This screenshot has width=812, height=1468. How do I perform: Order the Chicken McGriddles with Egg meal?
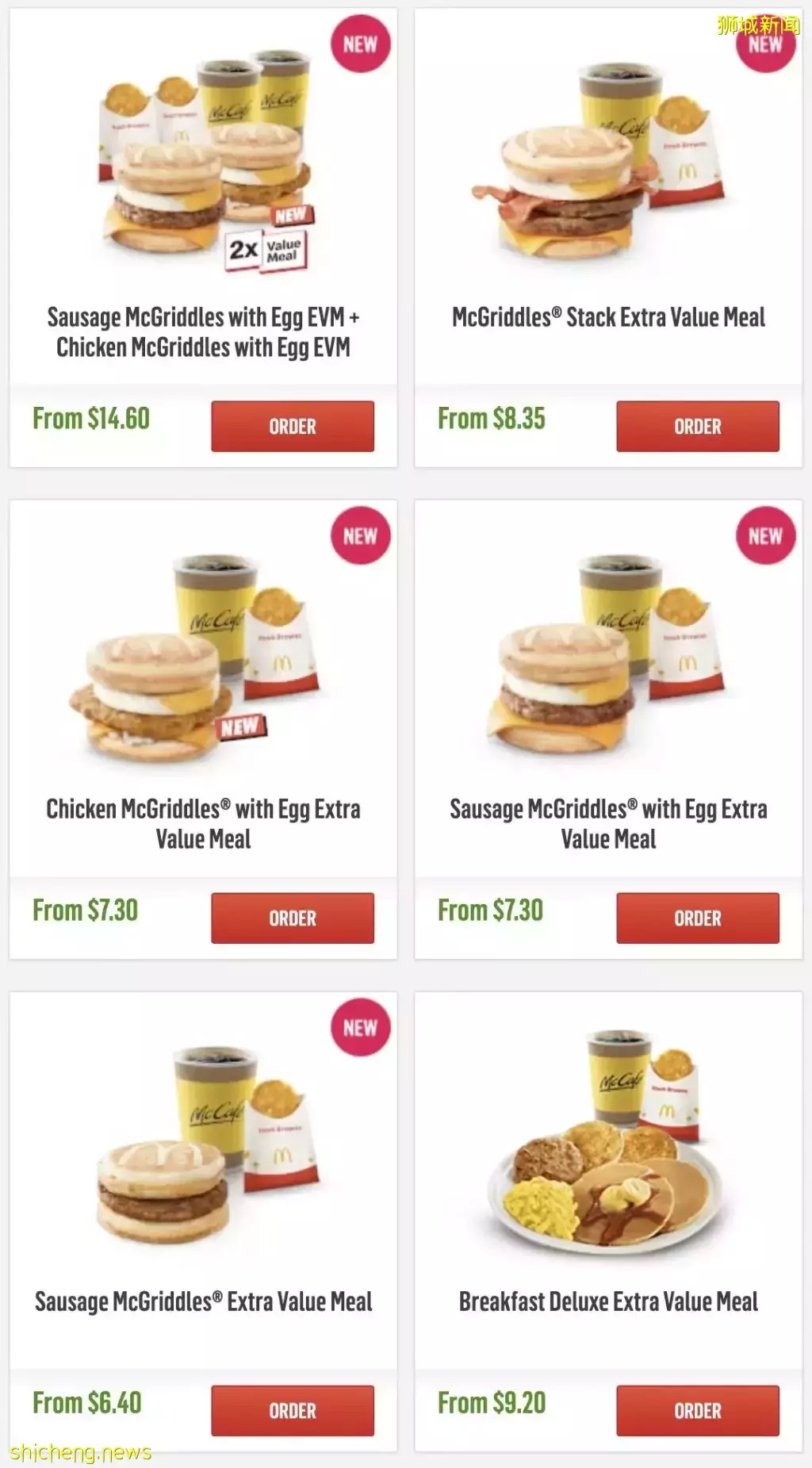292,918
